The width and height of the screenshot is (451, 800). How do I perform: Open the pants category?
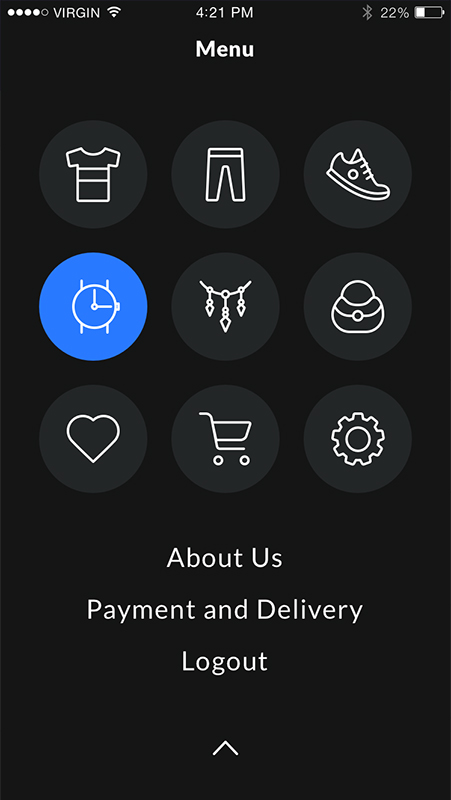pos(226,174)
